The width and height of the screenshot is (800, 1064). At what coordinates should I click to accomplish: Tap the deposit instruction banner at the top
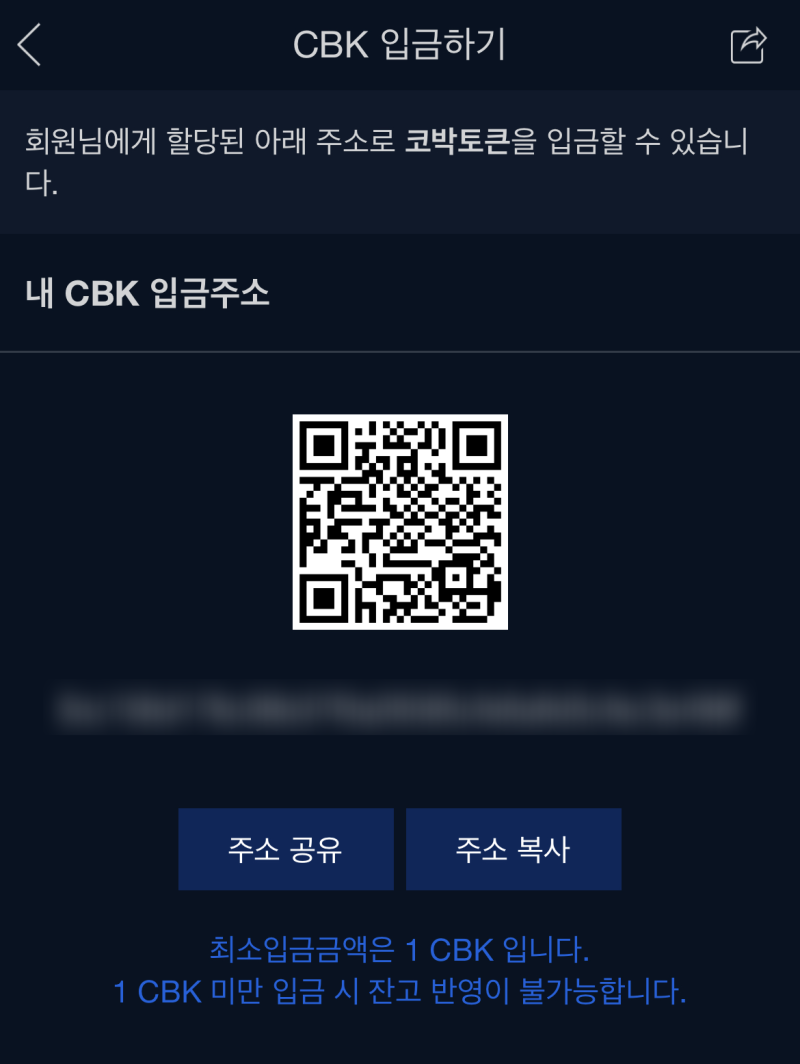(x=400, y=165)
